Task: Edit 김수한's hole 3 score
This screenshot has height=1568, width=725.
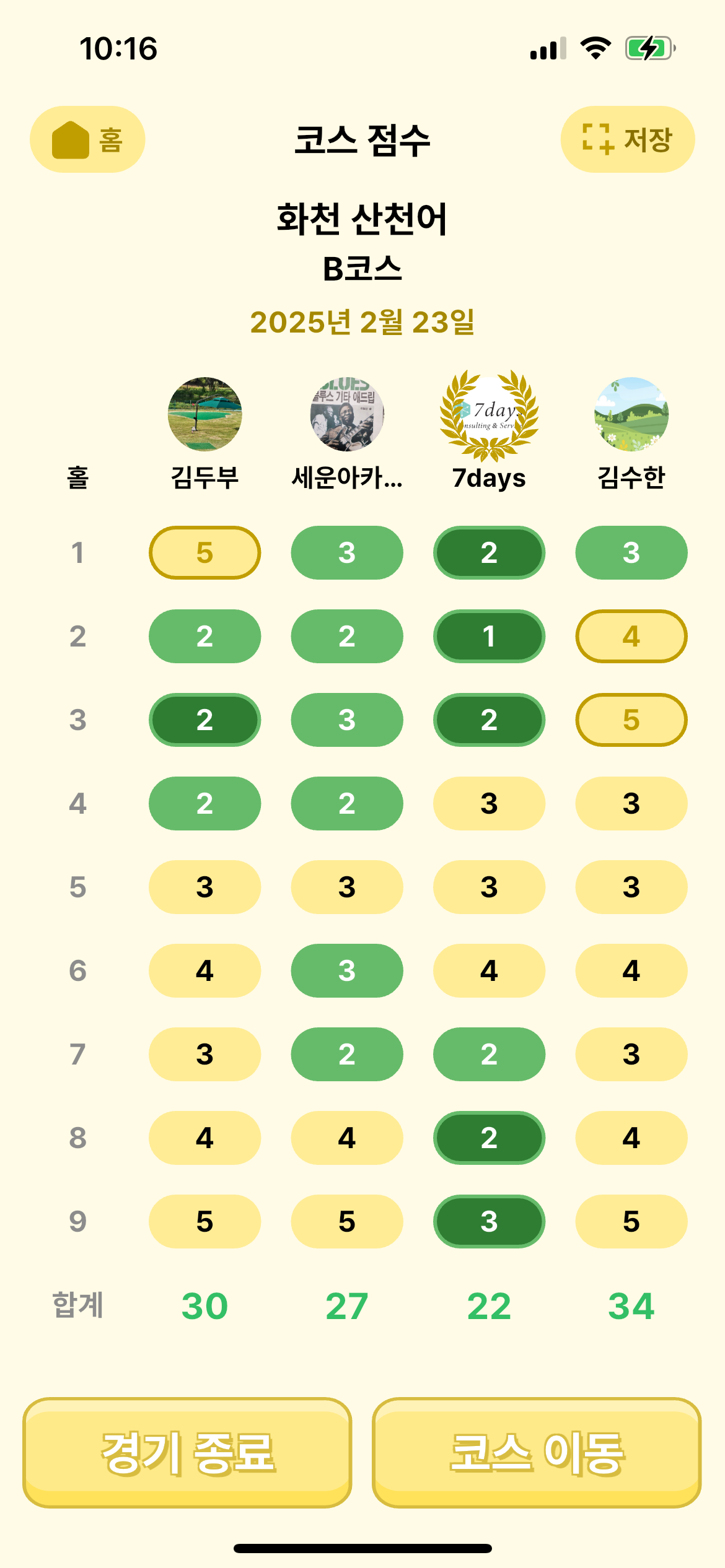Action: point(631,720)
